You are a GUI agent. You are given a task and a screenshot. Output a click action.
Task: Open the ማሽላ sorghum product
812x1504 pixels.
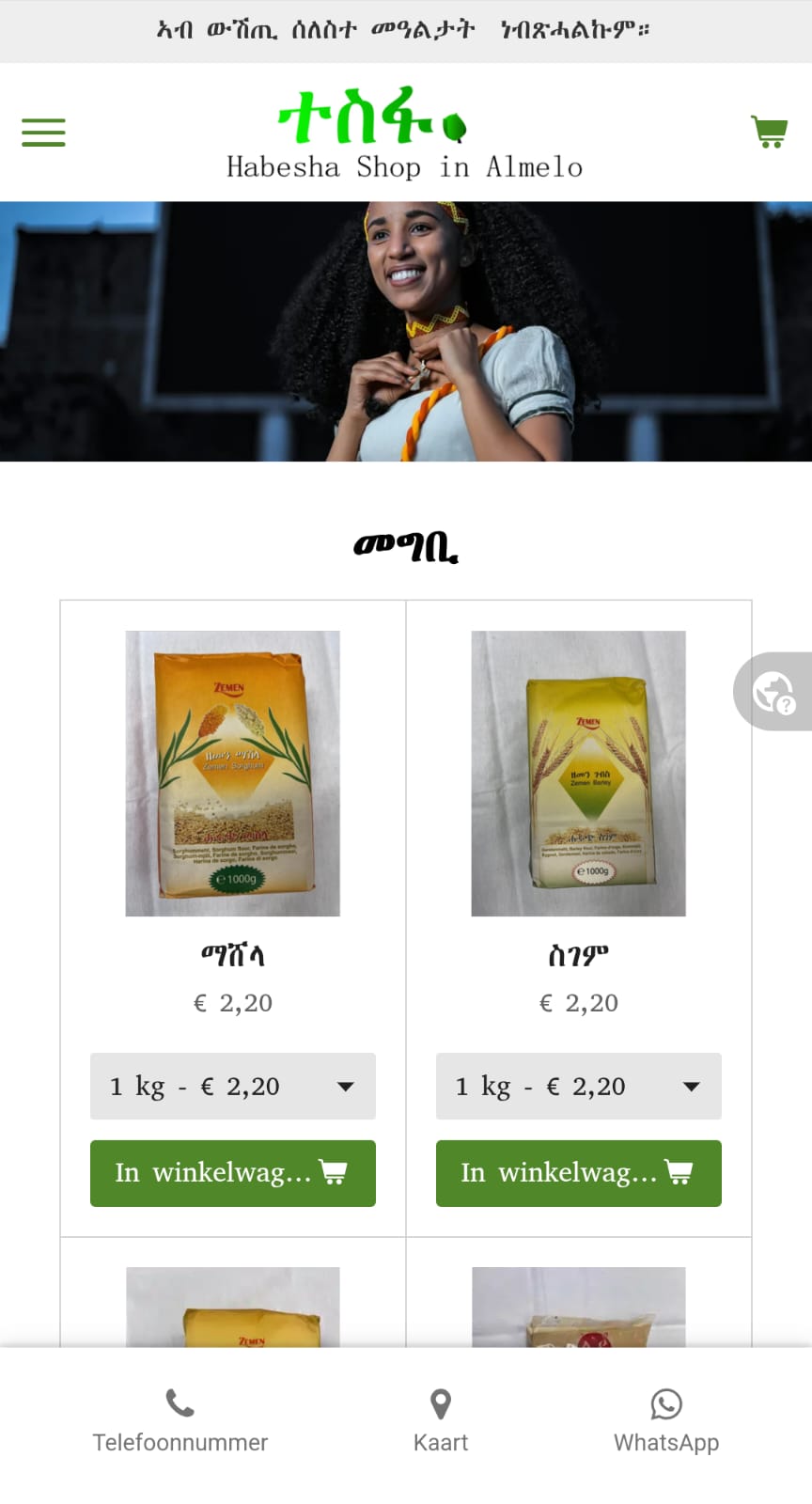(x=233, y=773)
